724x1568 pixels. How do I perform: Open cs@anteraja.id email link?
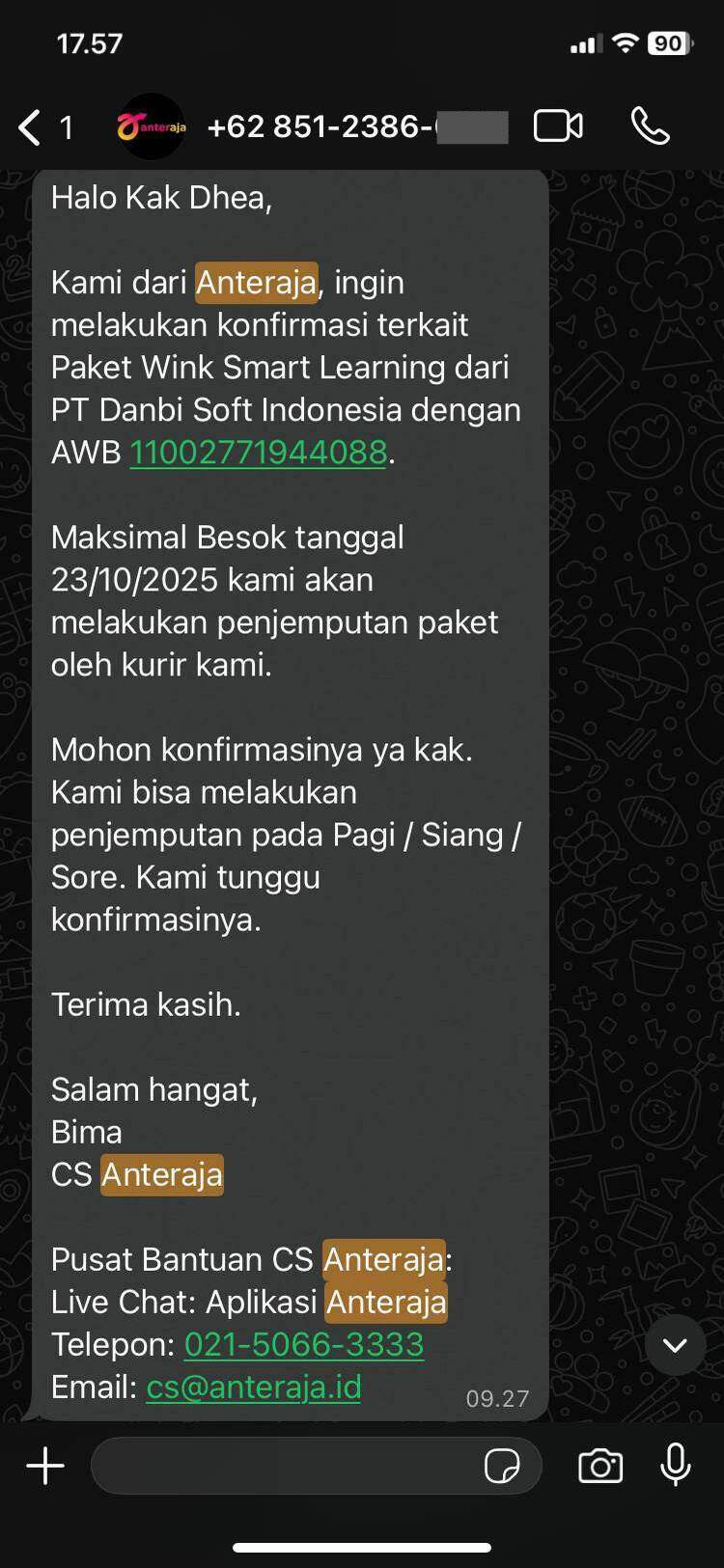coord(254,1387)
